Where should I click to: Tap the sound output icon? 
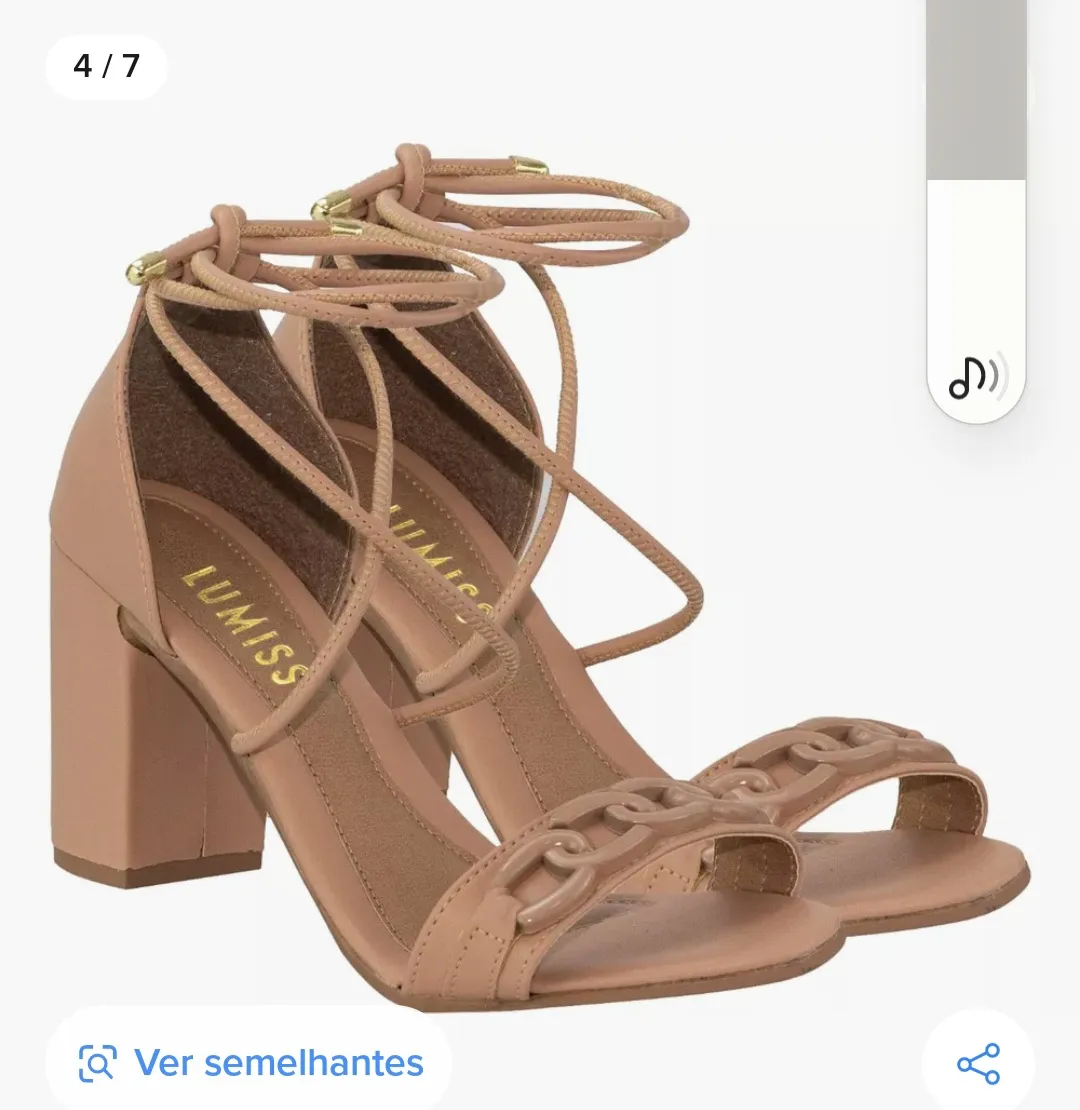click(976, 377)
